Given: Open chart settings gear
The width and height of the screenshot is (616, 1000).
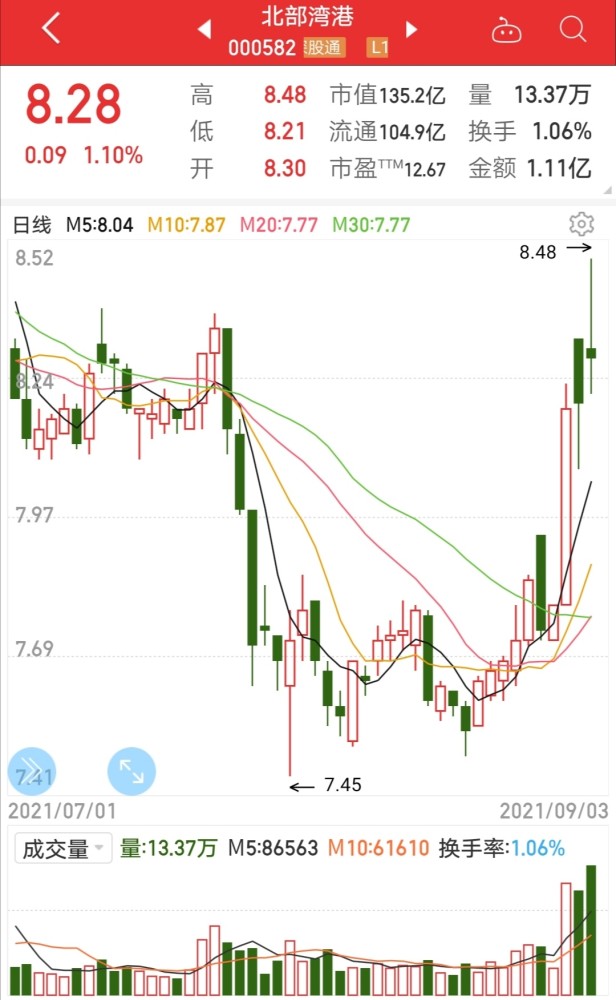Looking at the screenshot, I should click(x=581, y=224).
